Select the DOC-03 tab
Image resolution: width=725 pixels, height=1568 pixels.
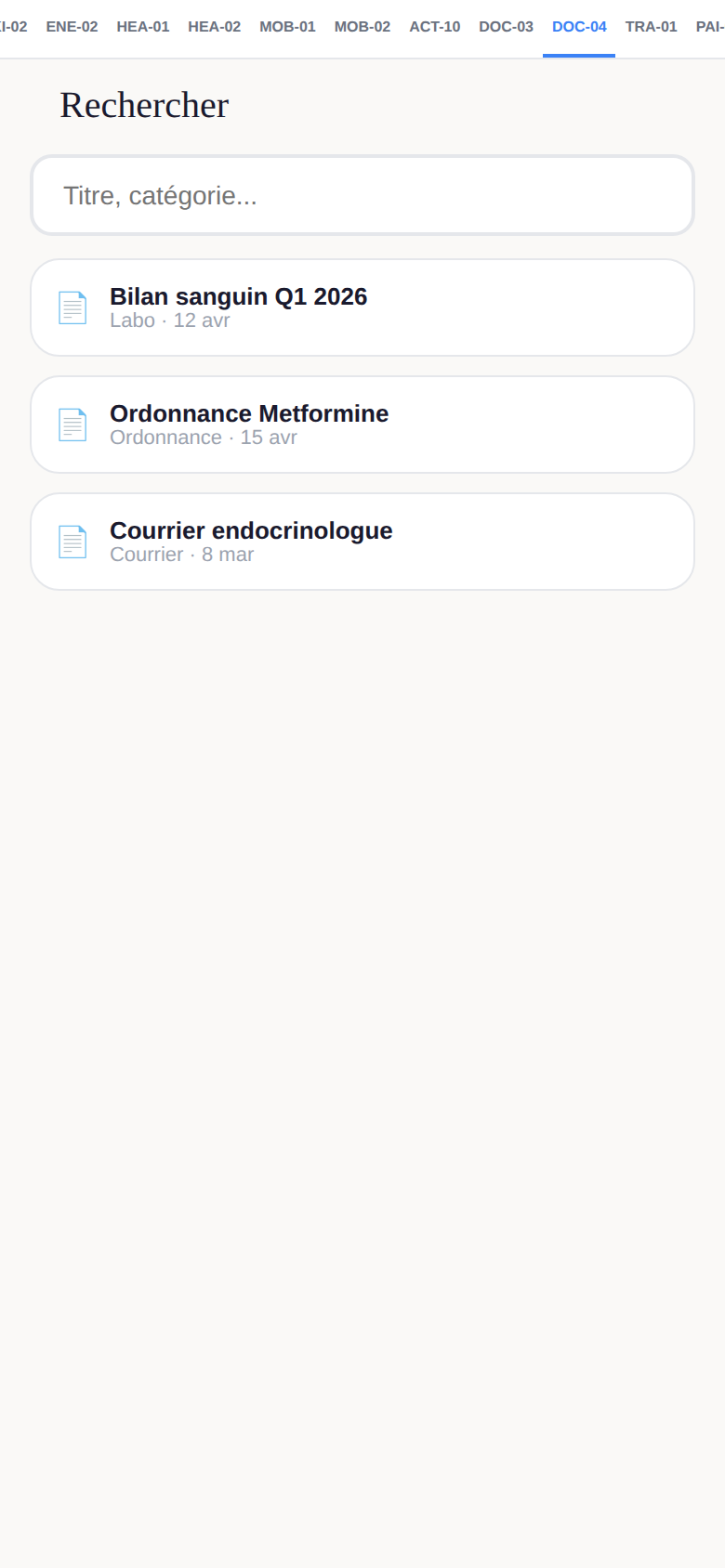(506, 27)
